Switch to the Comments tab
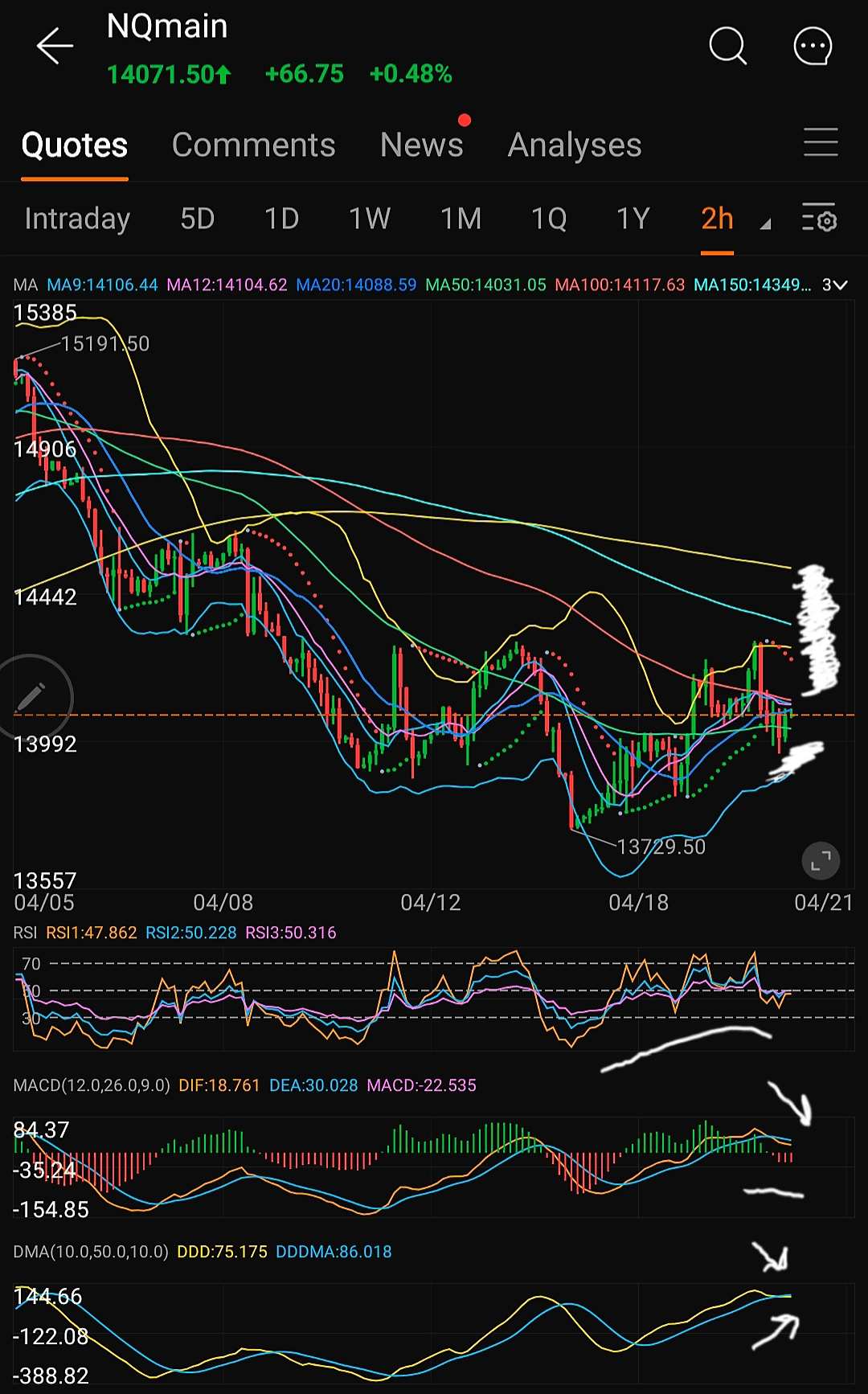 pos(253,145)
